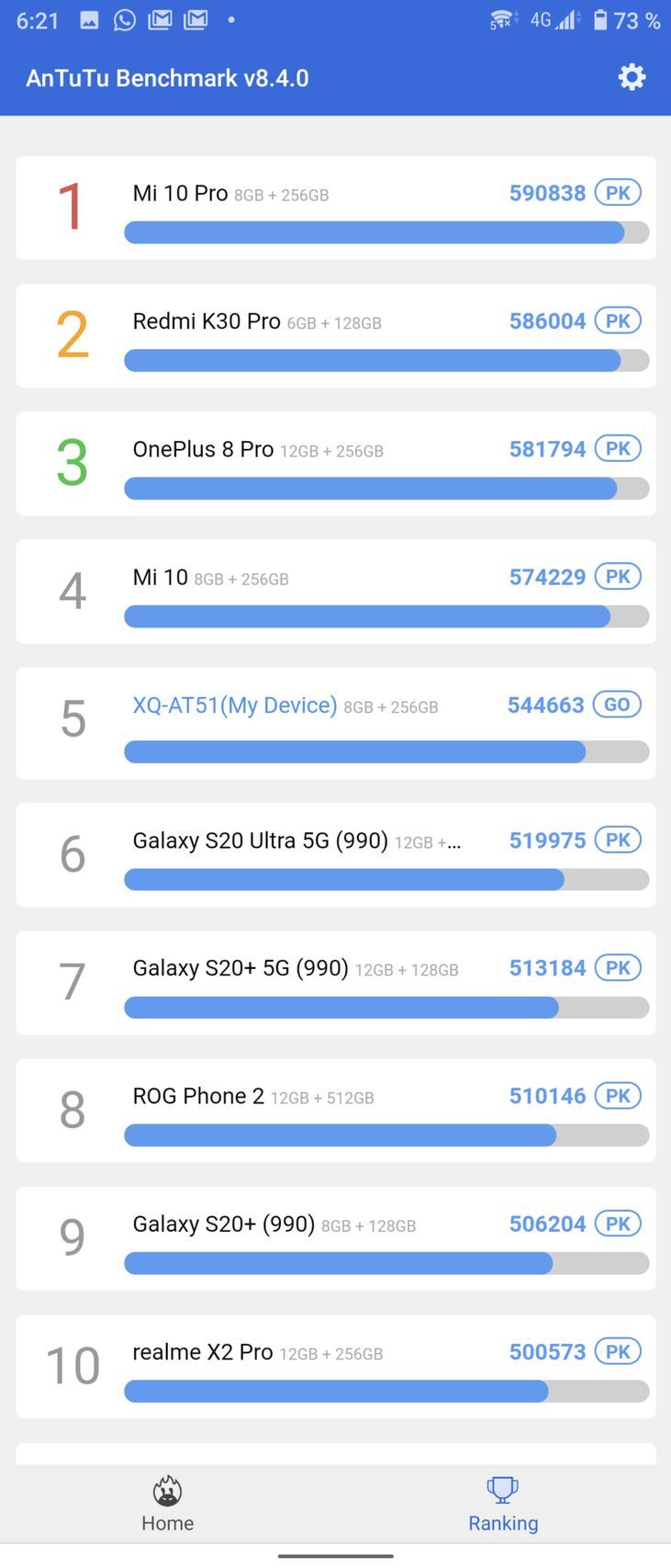Tap PK beside OnePlus 8 Pro

point(618,448)
